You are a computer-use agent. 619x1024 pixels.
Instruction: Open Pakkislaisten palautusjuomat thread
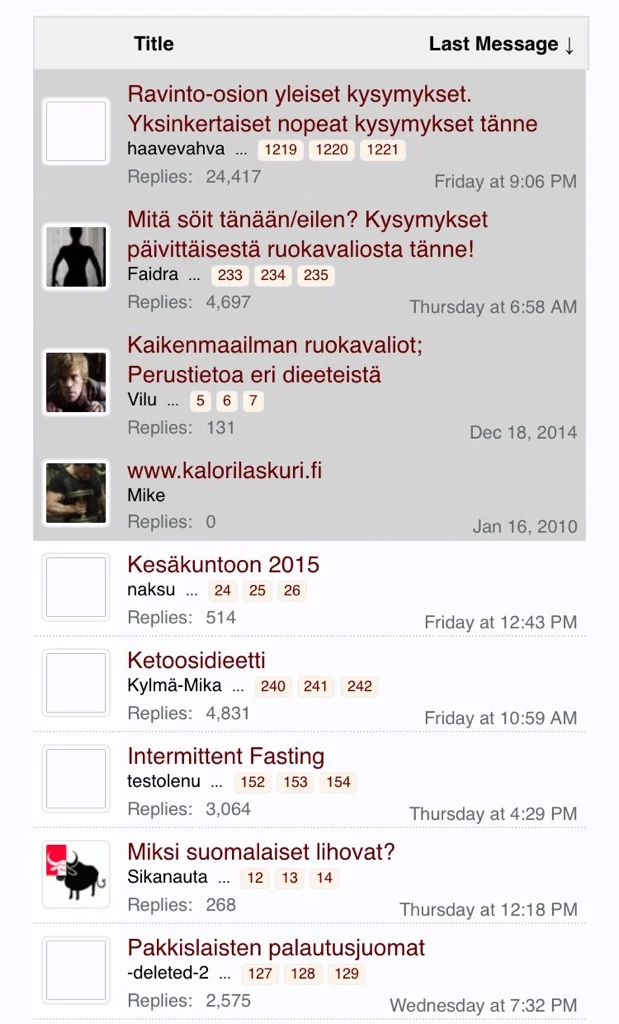(276, 947)
